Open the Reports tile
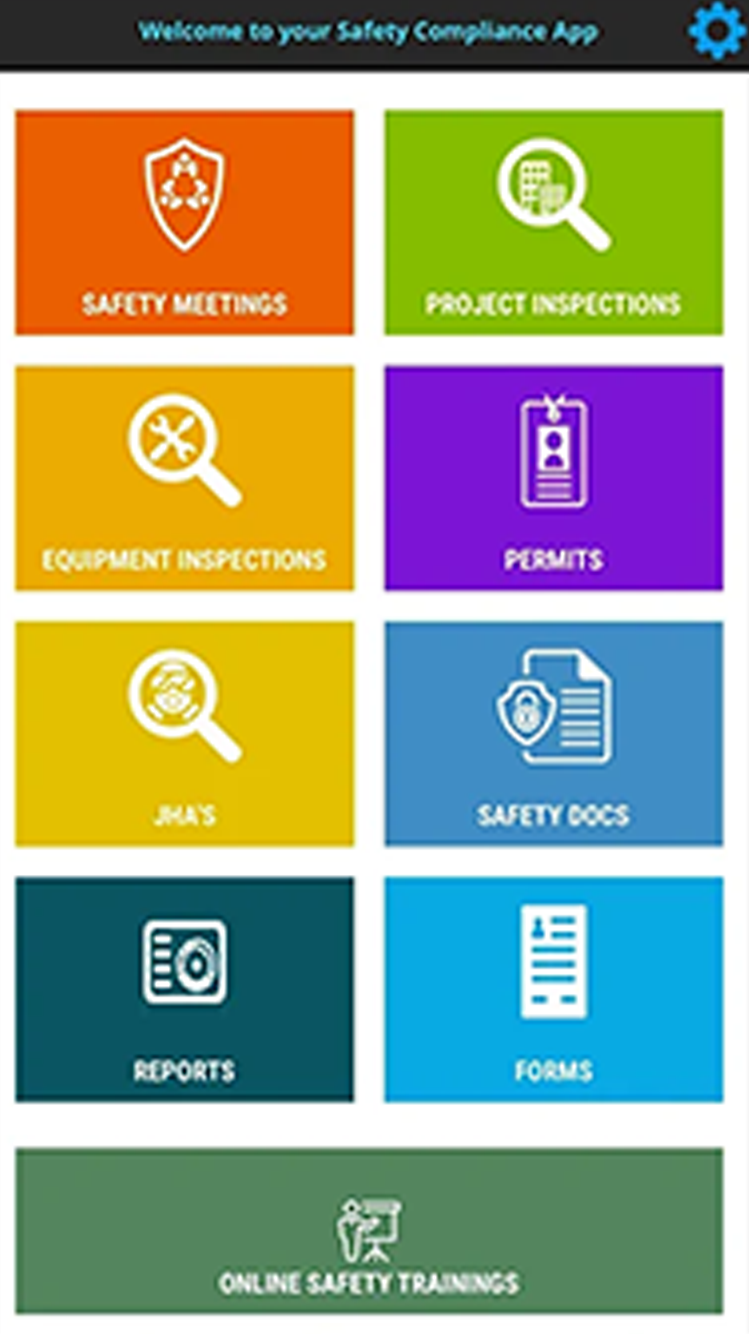This screenshot has height=1334, width=749. click(x=184, y=989)
